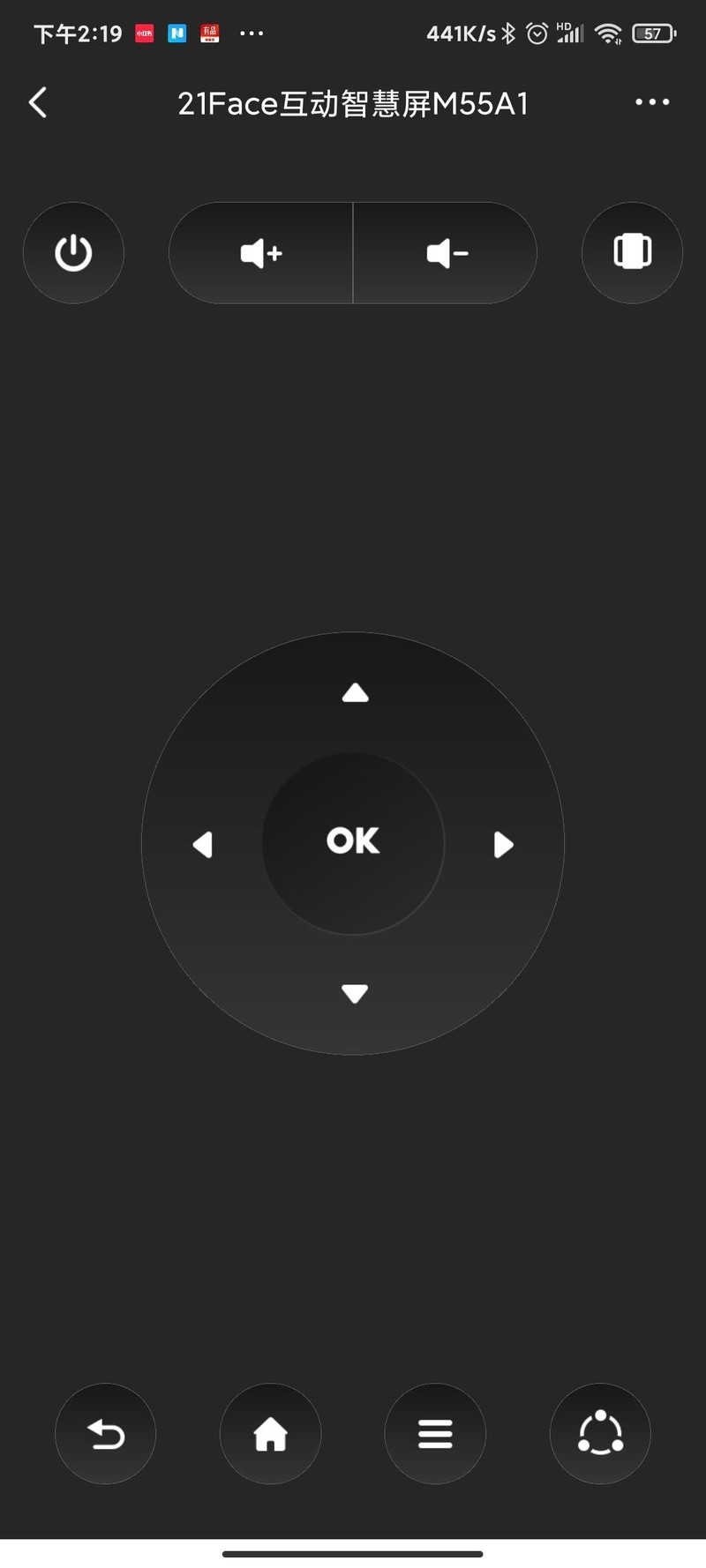Tap the three-dot circle button
The width and height of the screenshot is (706, 1568).
(x=600, y=1434)
